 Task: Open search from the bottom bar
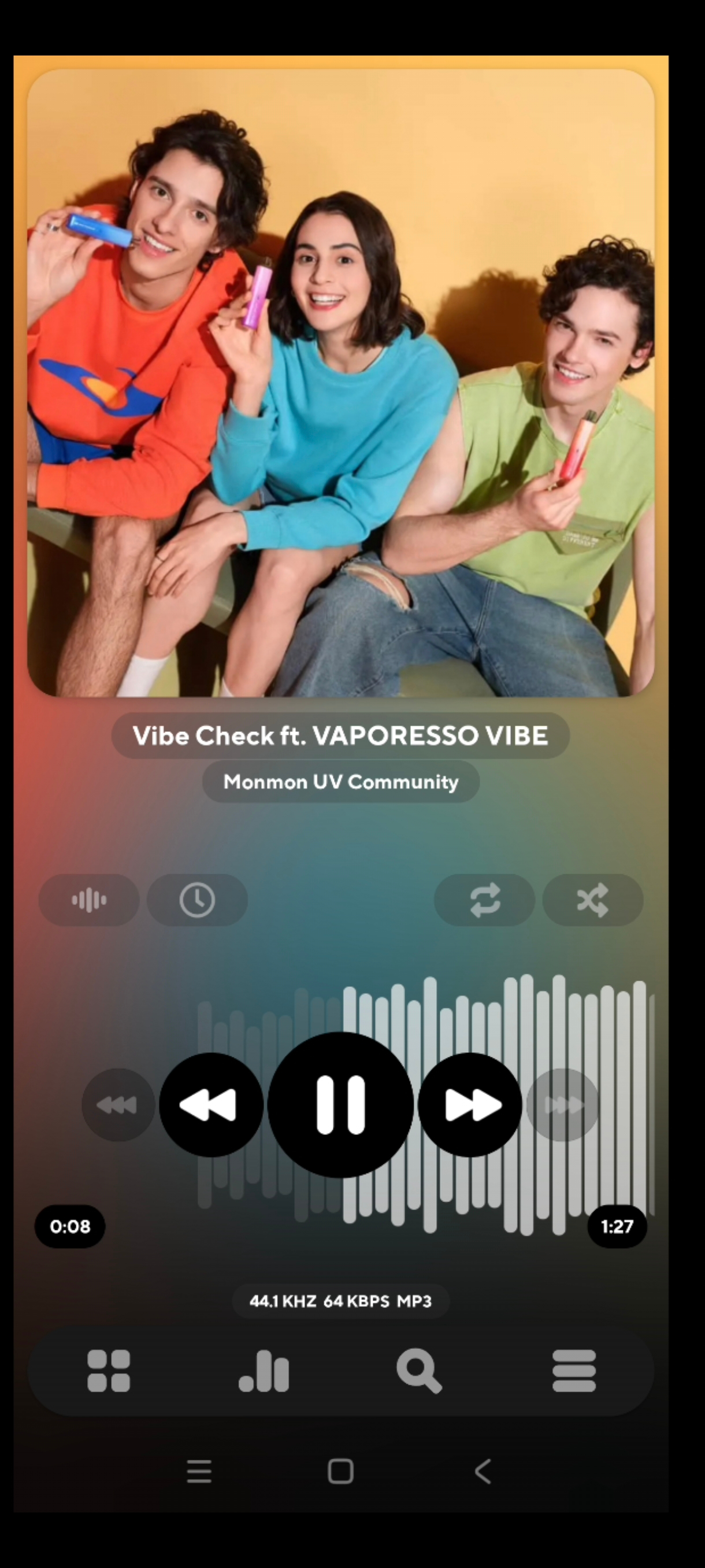tap(419, 1371)
